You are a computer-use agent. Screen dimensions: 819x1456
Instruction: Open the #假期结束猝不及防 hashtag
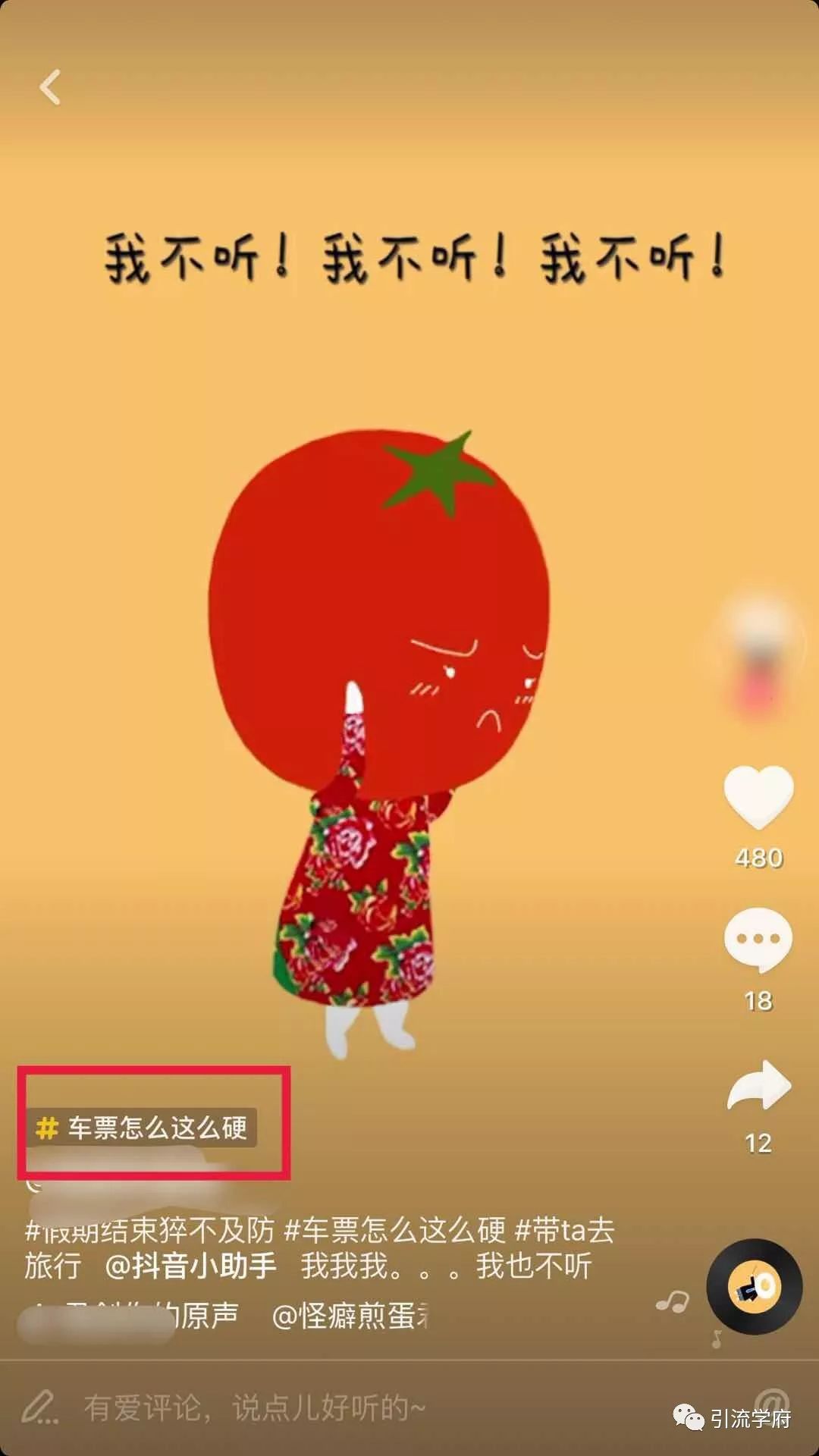coord(149,1230)
